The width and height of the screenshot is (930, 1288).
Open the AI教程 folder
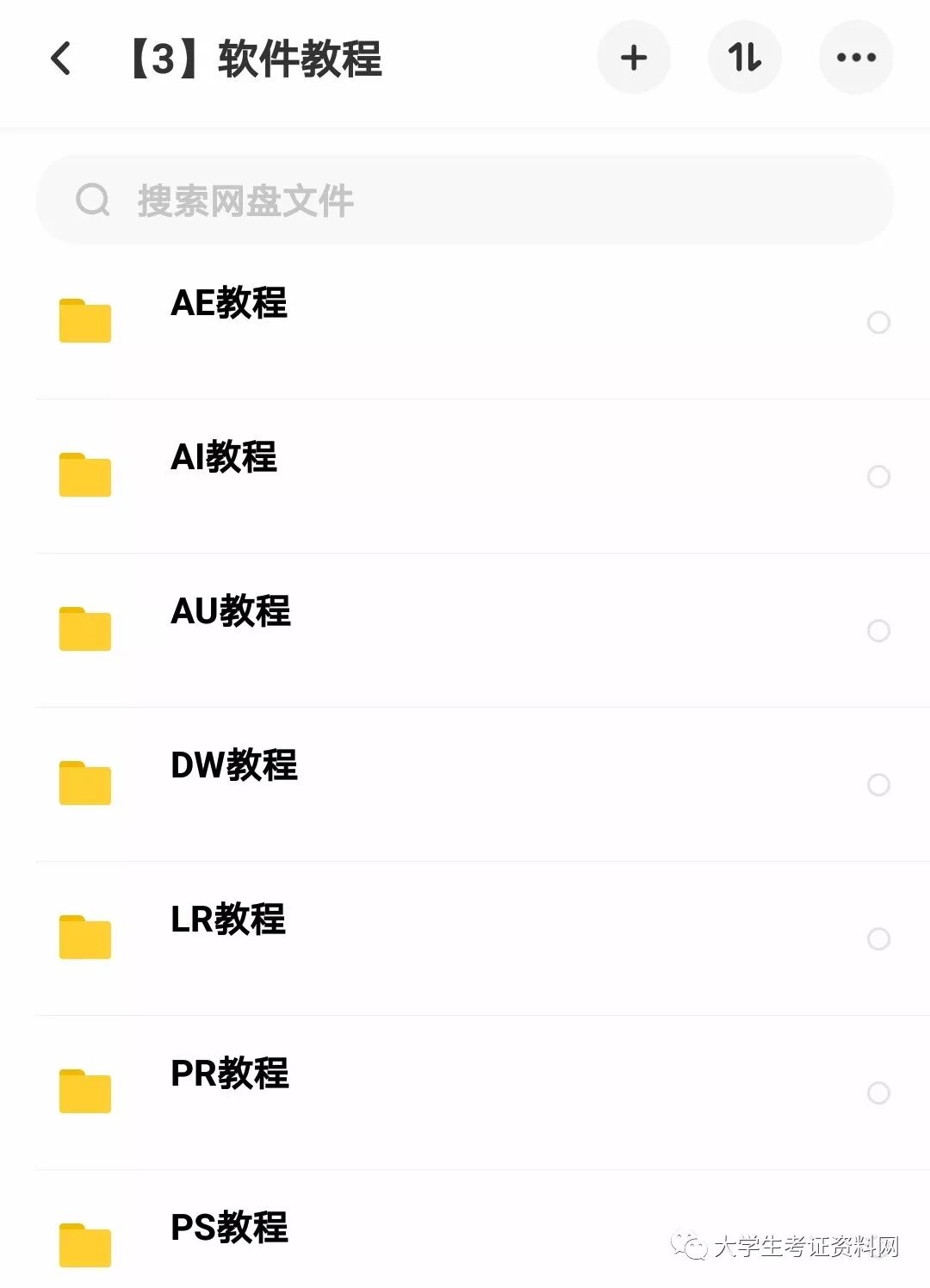point(224,458)
